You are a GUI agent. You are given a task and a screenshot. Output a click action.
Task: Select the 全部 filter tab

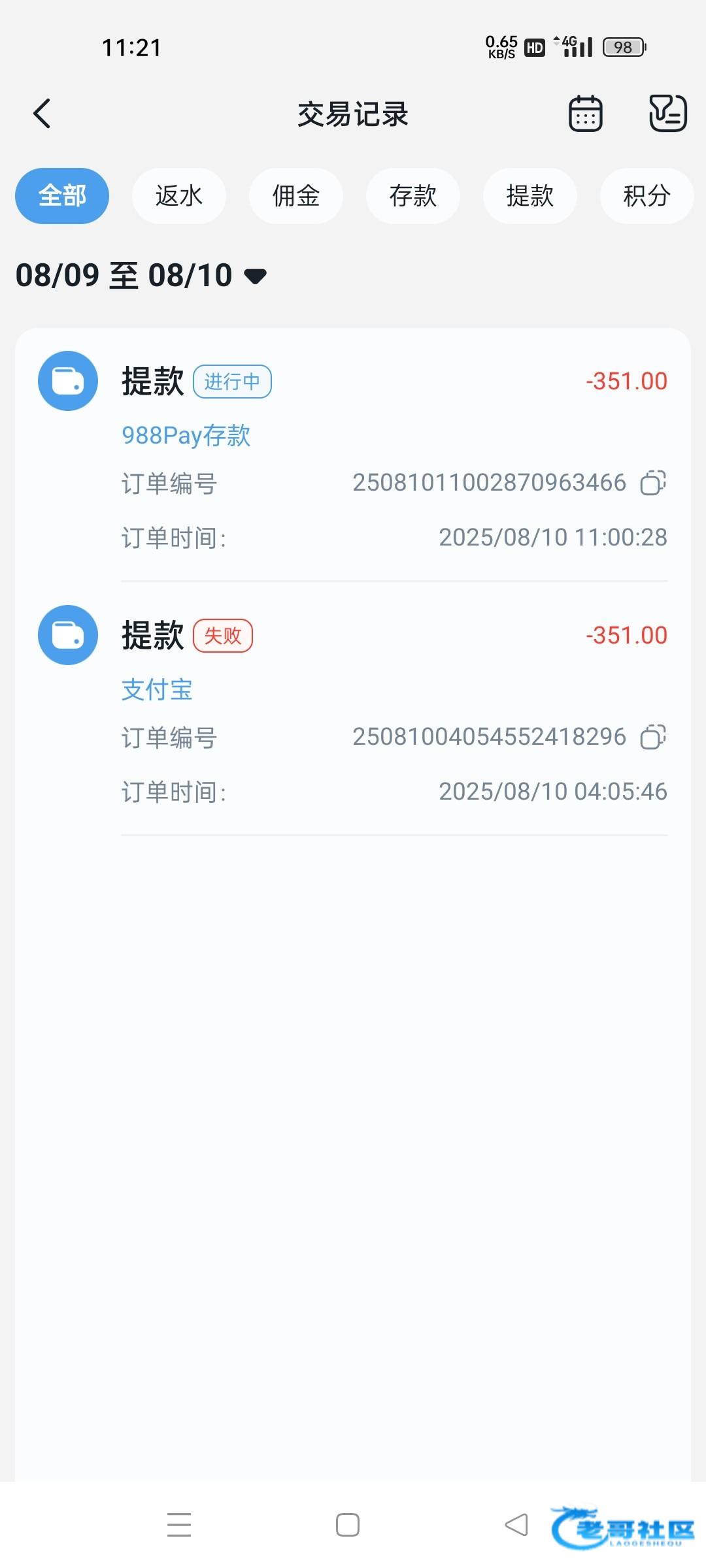point(62,196)
